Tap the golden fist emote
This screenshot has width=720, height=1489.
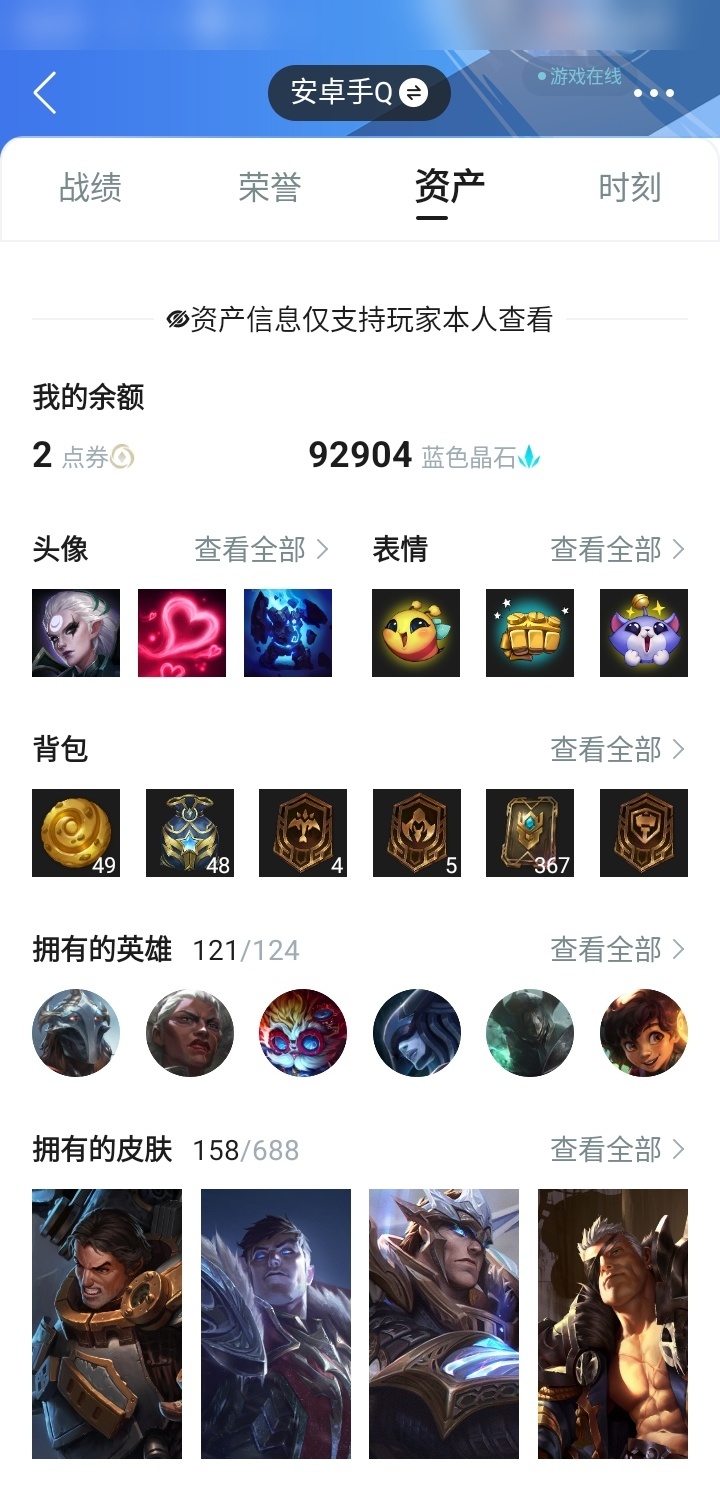pyautogui.click(x=530, y=633)
